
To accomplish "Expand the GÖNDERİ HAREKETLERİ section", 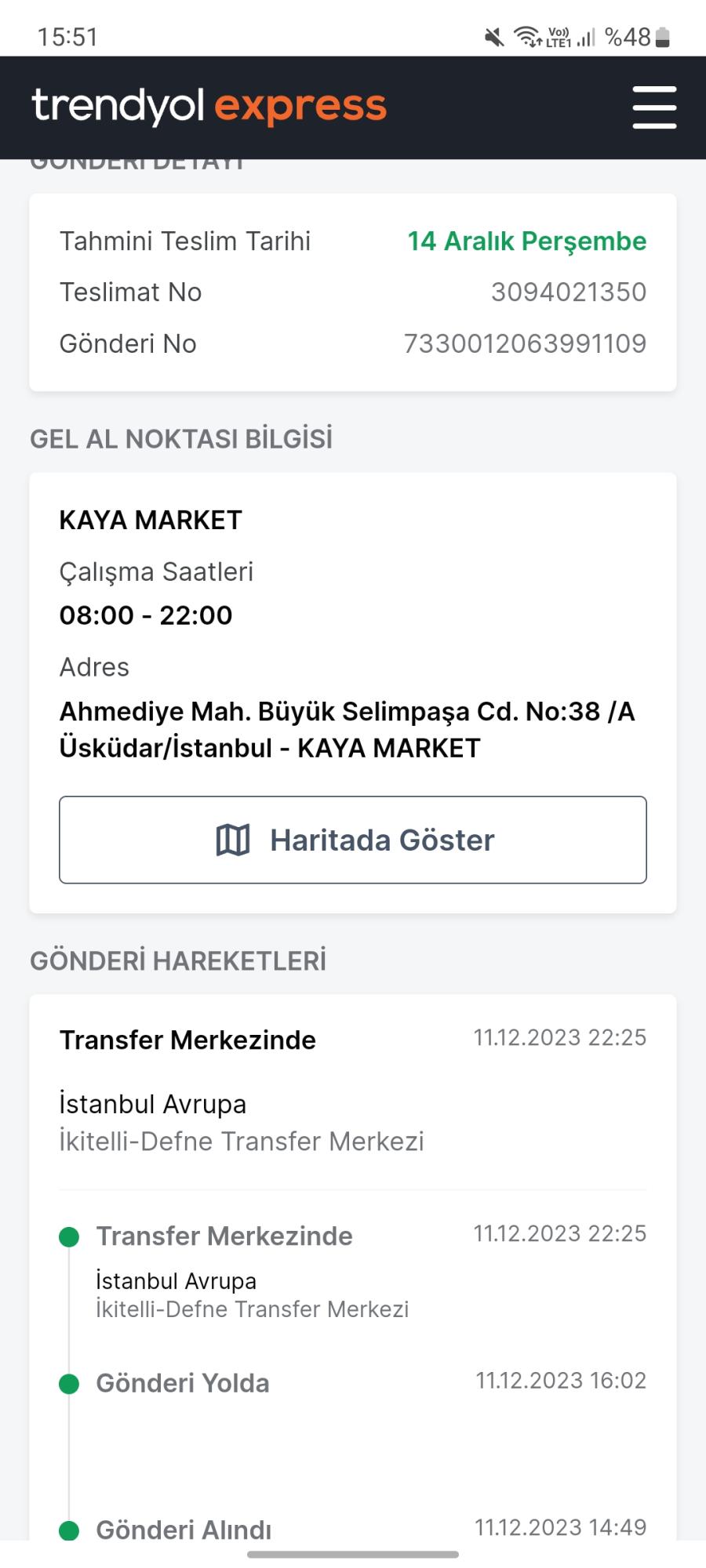I will pos(178,960).
